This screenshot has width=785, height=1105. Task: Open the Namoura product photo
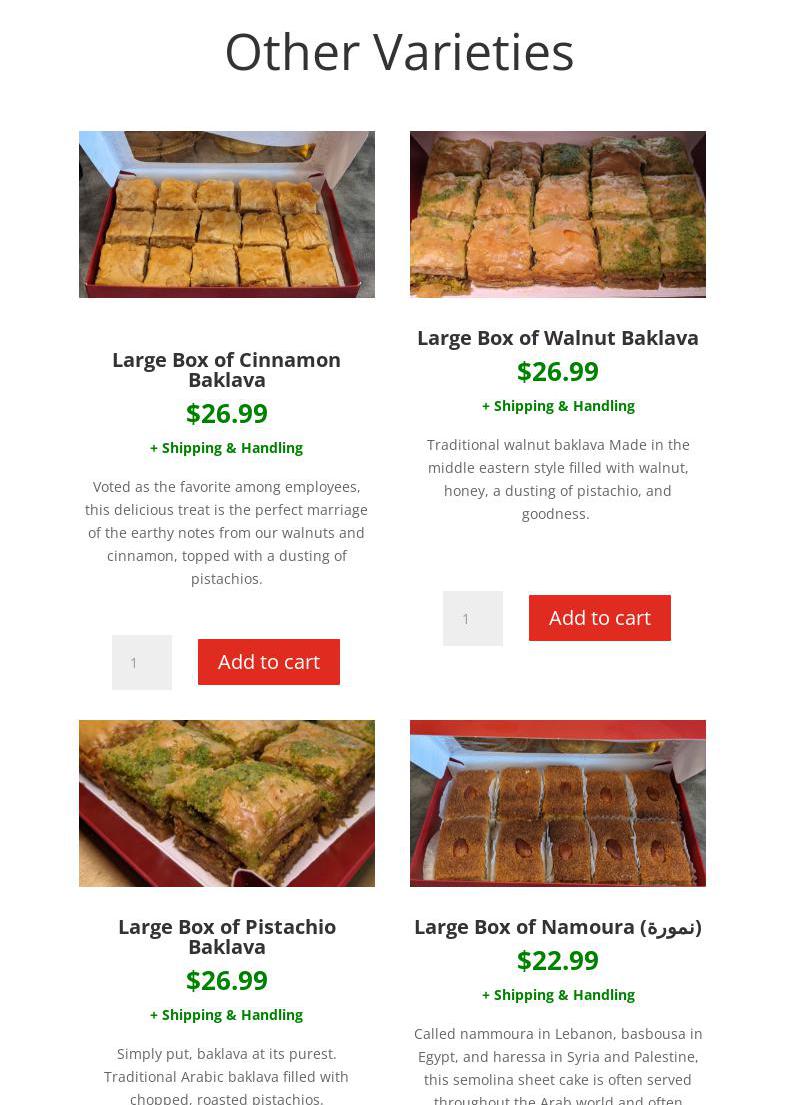(558, 803)
